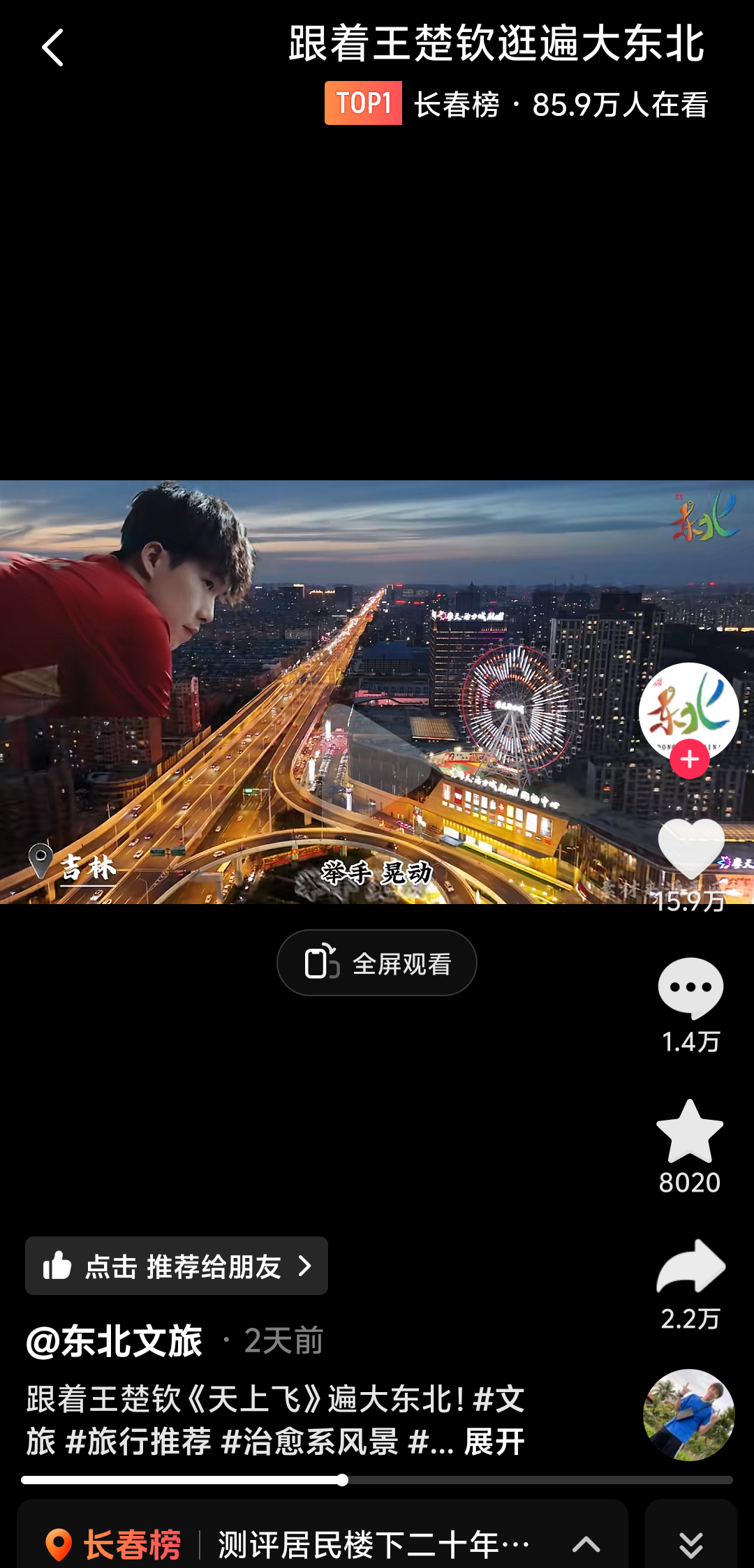Open the comments with 1.4万 count

click(690, 989)
